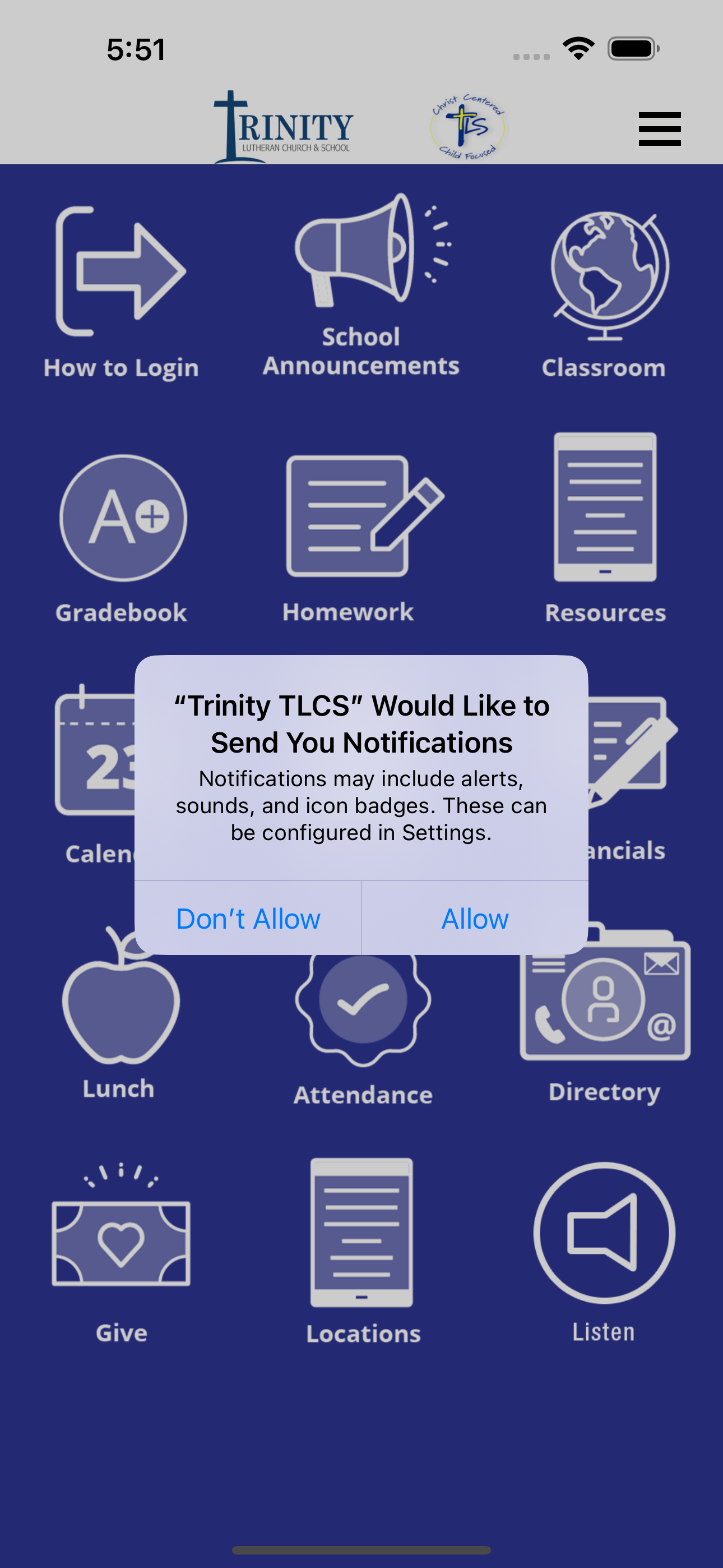This screenshot has height=1568, width=723.
Task: Open the Homework section
Action: (347, 520)
